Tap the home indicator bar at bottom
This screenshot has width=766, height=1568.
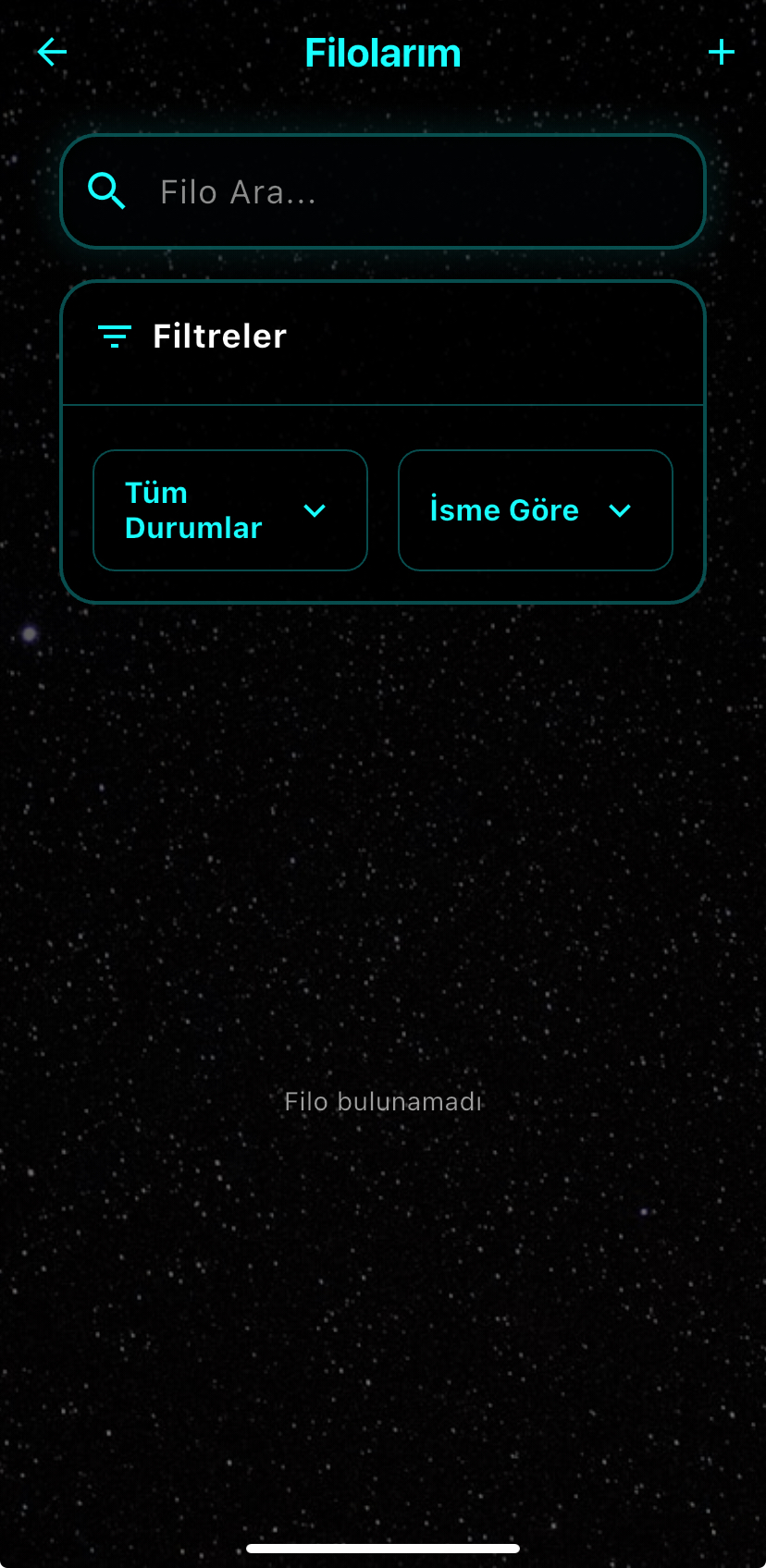(x=383, y=1548)
